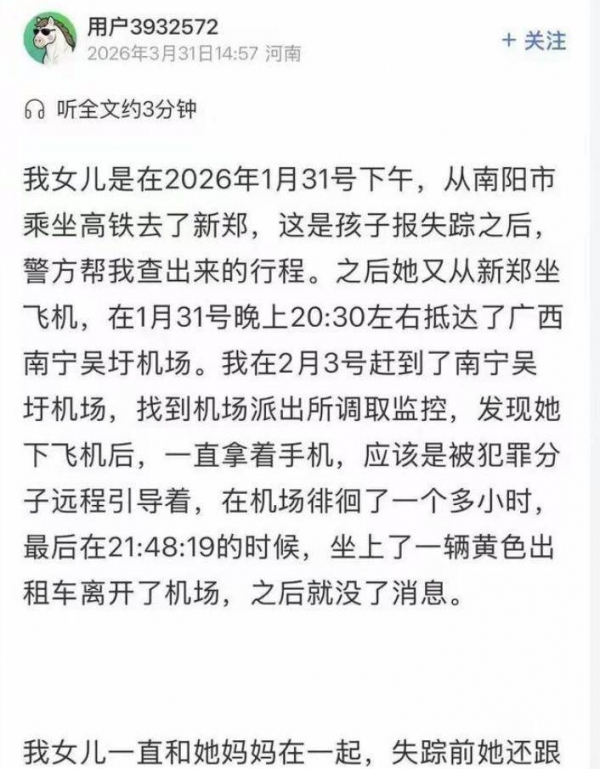Image resolution: width=600 pixels, height=769 pixels.
Task: Follow 用户3932572 with the 关注 button
Action: coord(534,41)
